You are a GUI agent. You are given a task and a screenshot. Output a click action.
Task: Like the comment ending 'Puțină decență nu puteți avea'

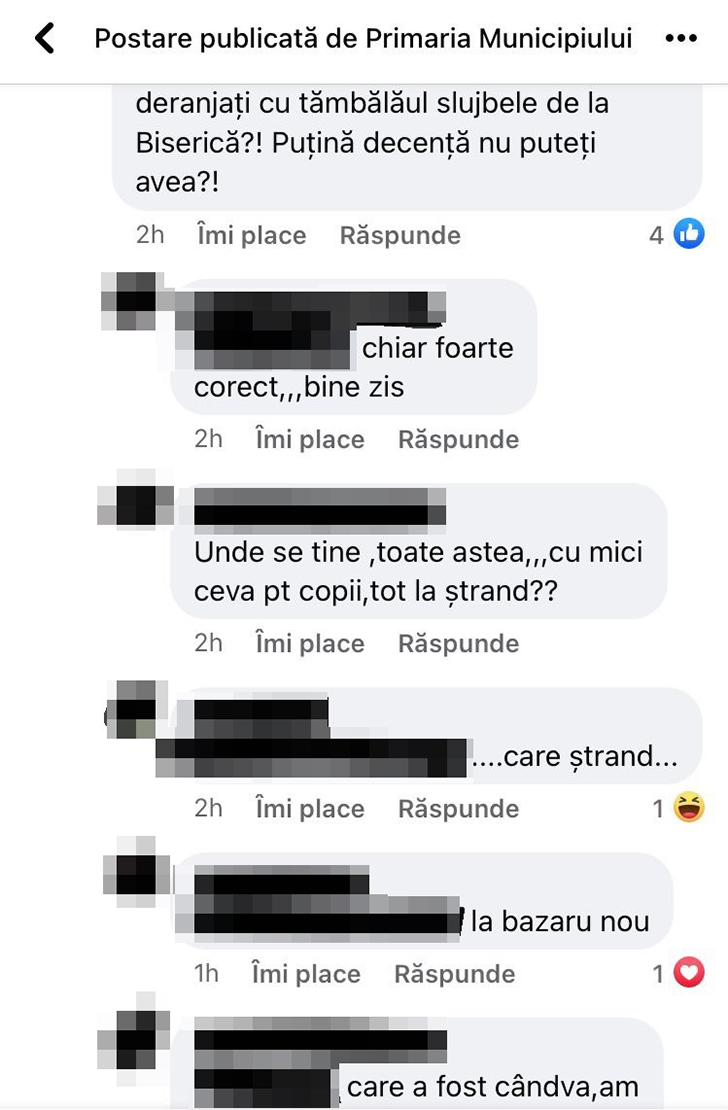pos(251,236)
